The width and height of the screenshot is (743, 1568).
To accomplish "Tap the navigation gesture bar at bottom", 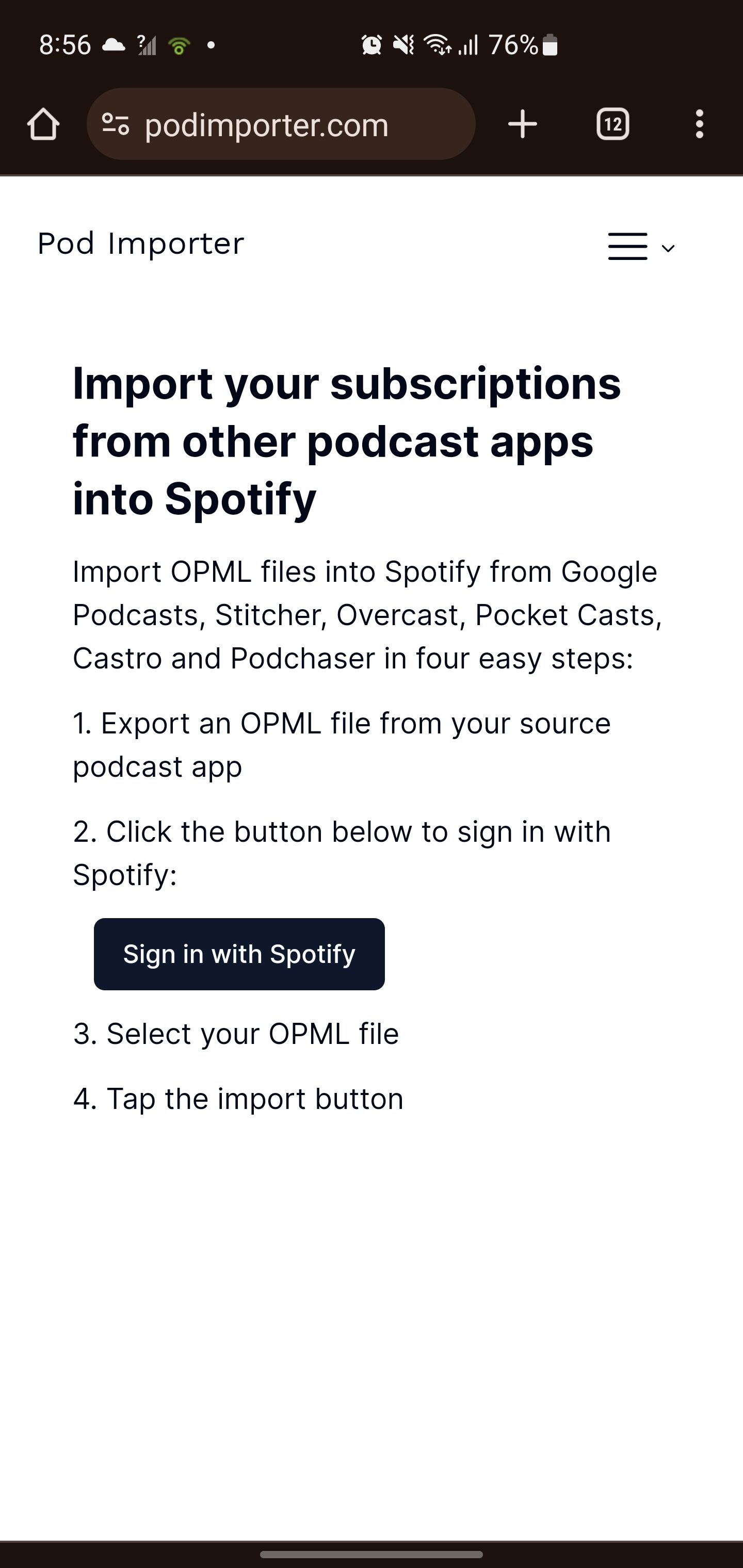I will pyautogui.click(x=372, y=1554).
